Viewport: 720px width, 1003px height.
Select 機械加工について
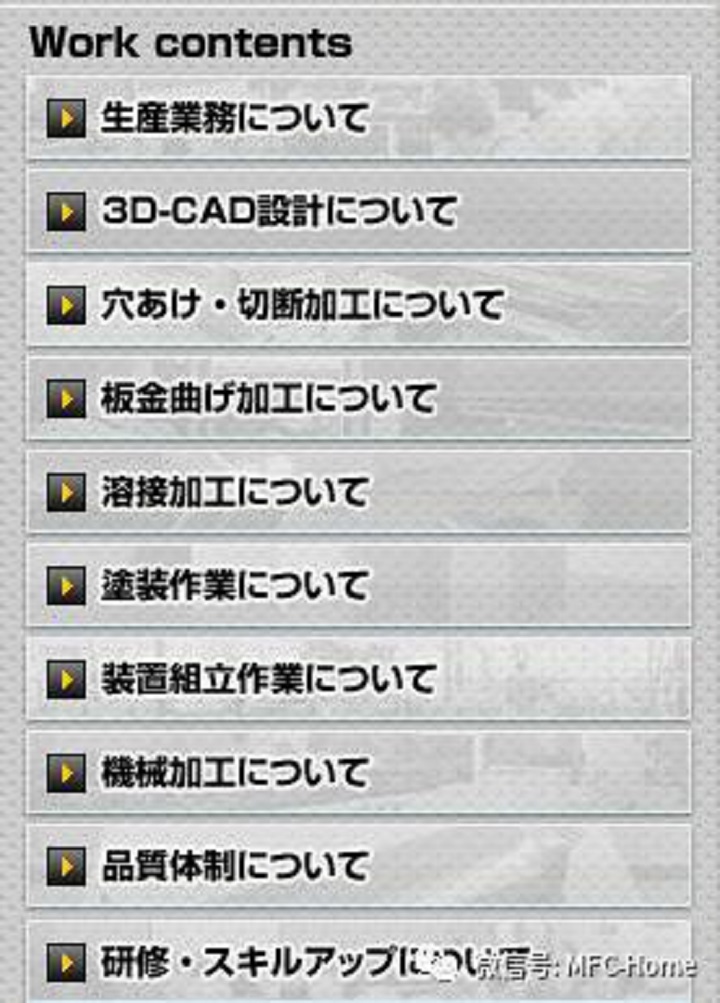(x=234, y=772)
